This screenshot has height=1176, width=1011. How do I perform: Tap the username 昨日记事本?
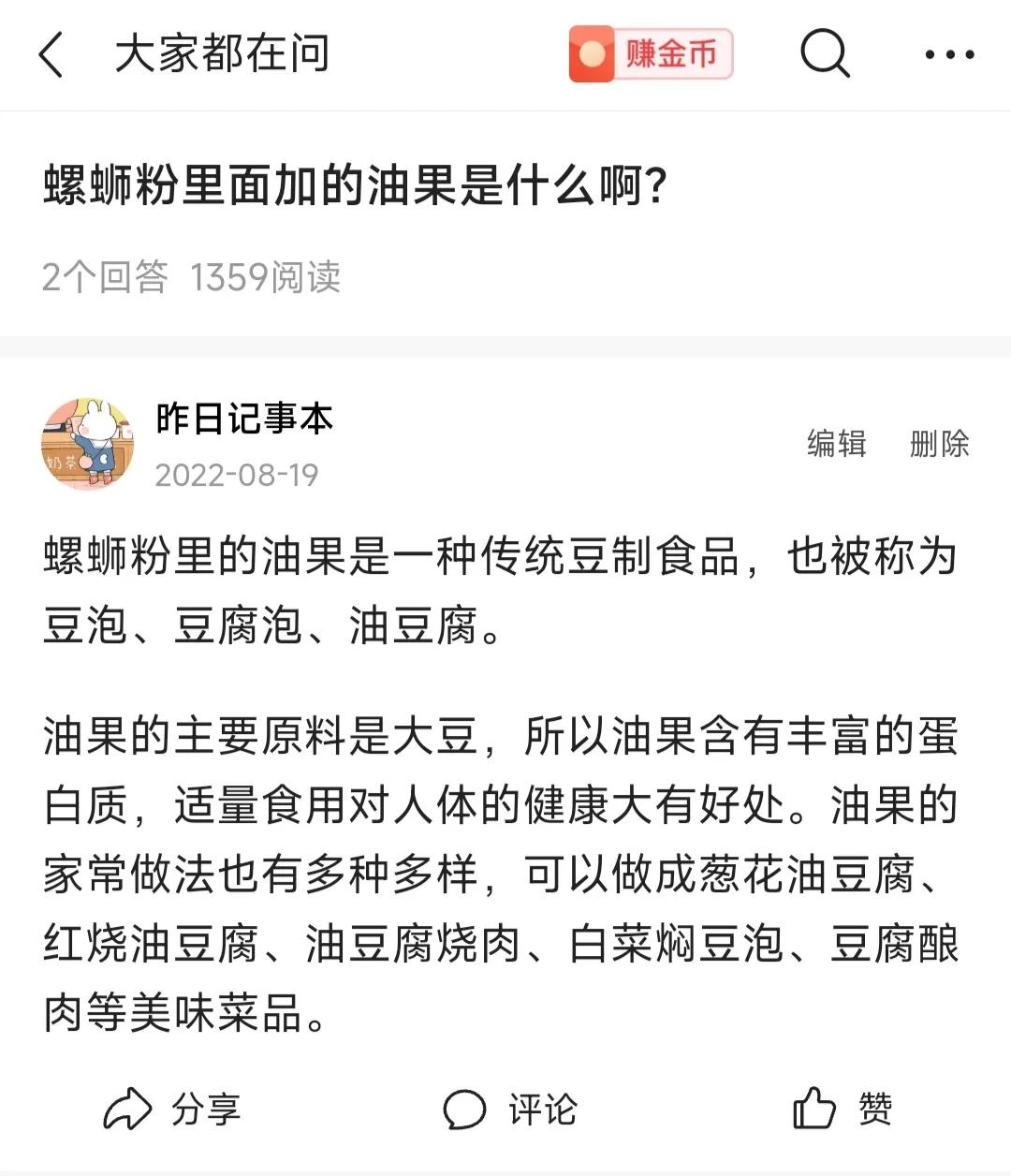(245, 419)
